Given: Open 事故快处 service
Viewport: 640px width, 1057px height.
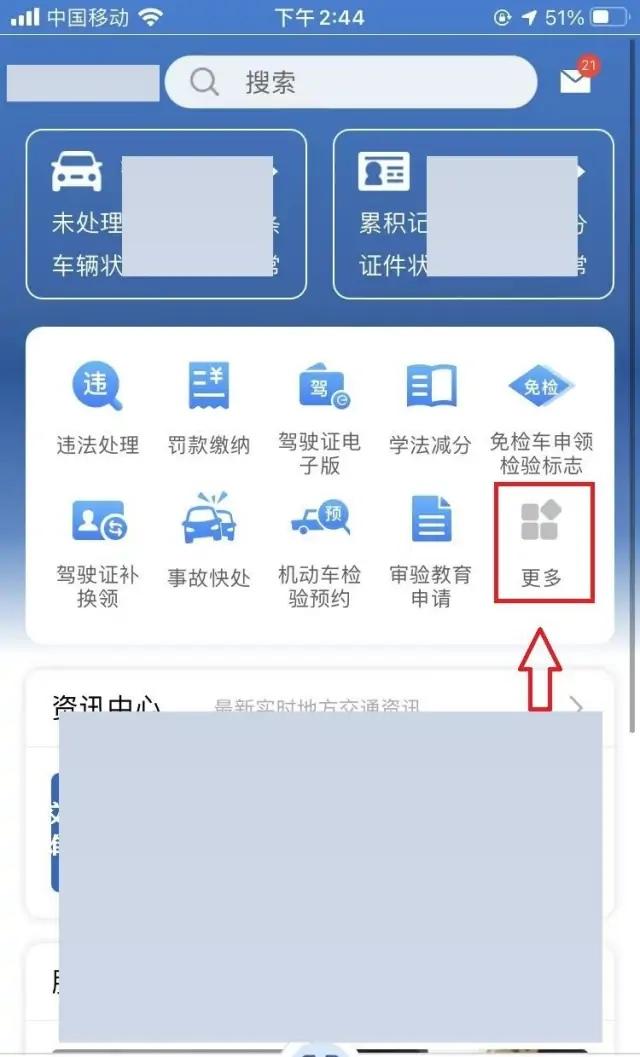Looking at the screenshot, I should click(209, 540).
